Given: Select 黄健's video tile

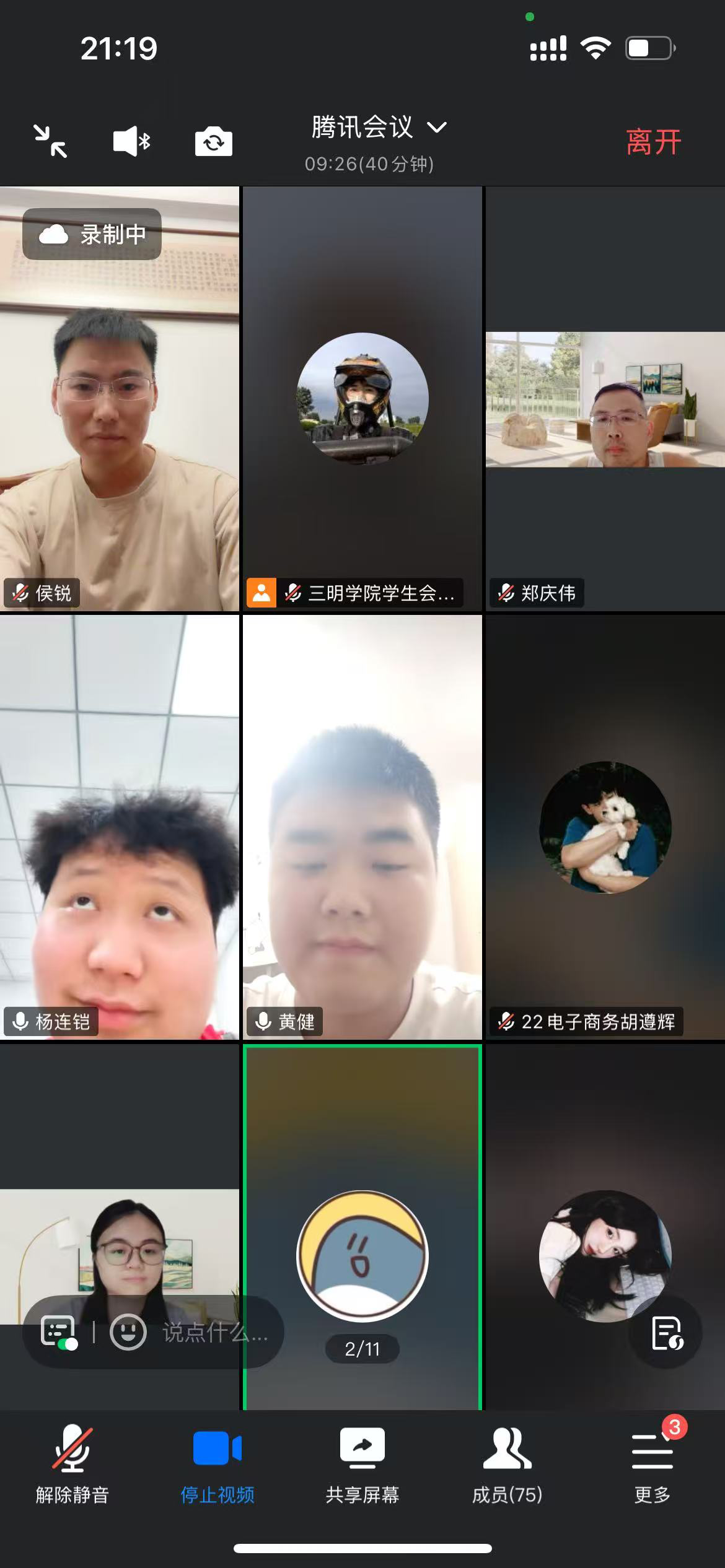Looking at the screenshot, I should [x=362, y=827].
